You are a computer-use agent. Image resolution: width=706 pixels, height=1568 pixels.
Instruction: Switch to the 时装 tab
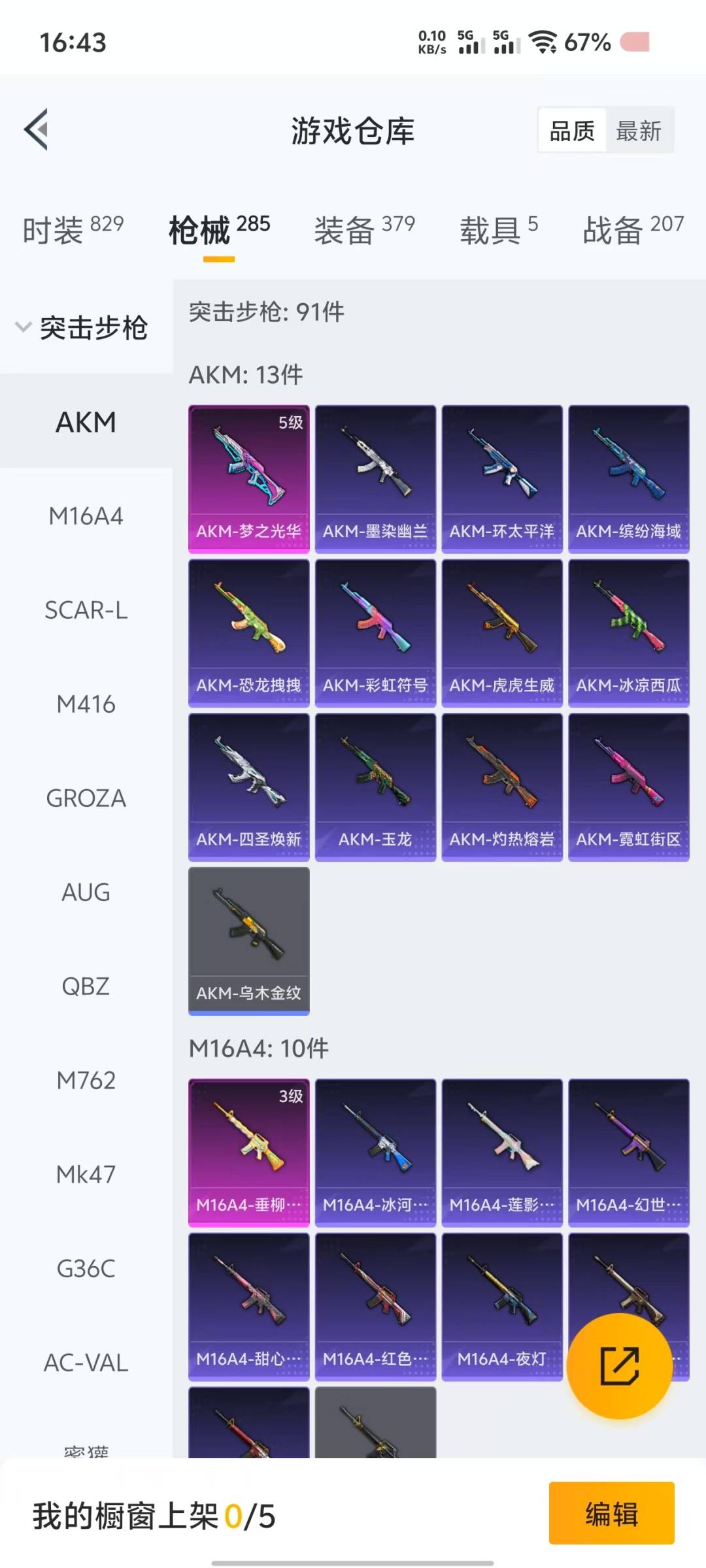coord(73,230)
